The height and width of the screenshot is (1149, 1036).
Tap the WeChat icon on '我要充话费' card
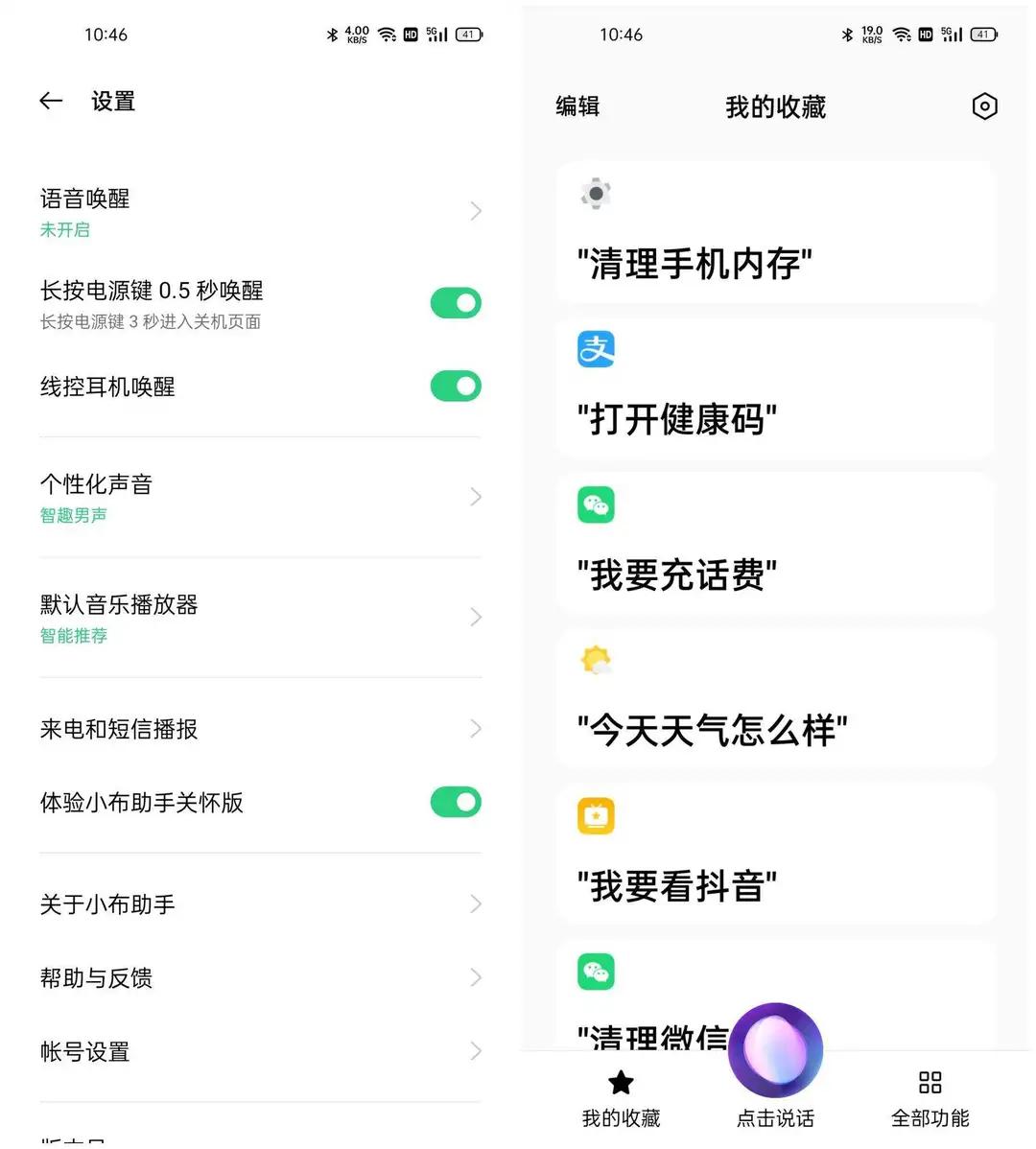[x=595, y=504]
